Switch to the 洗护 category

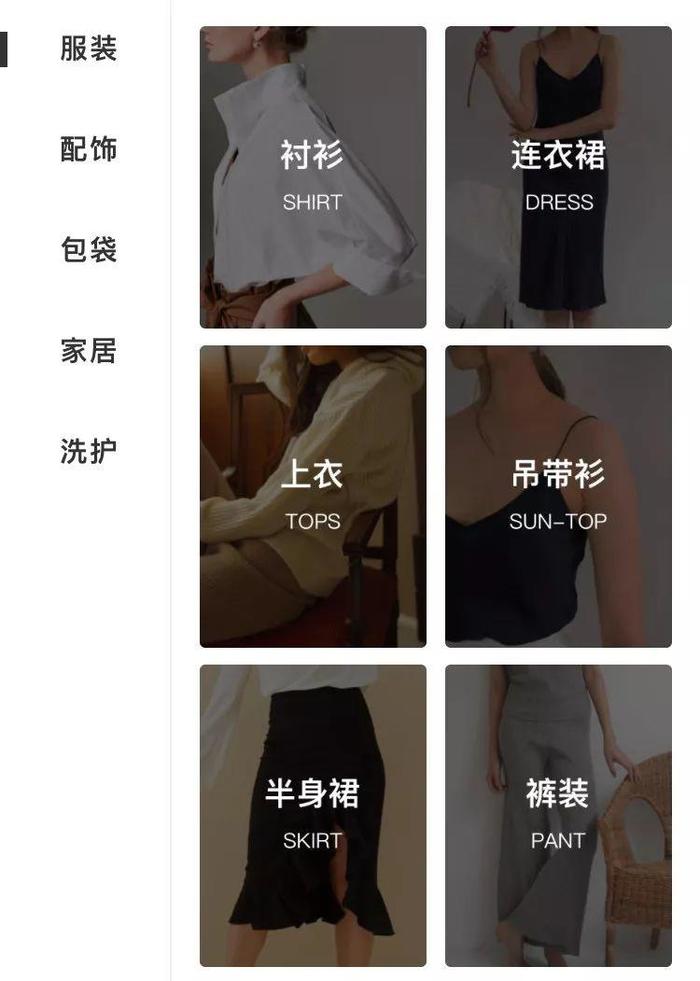pyautogui.click(x=88, y=451)
